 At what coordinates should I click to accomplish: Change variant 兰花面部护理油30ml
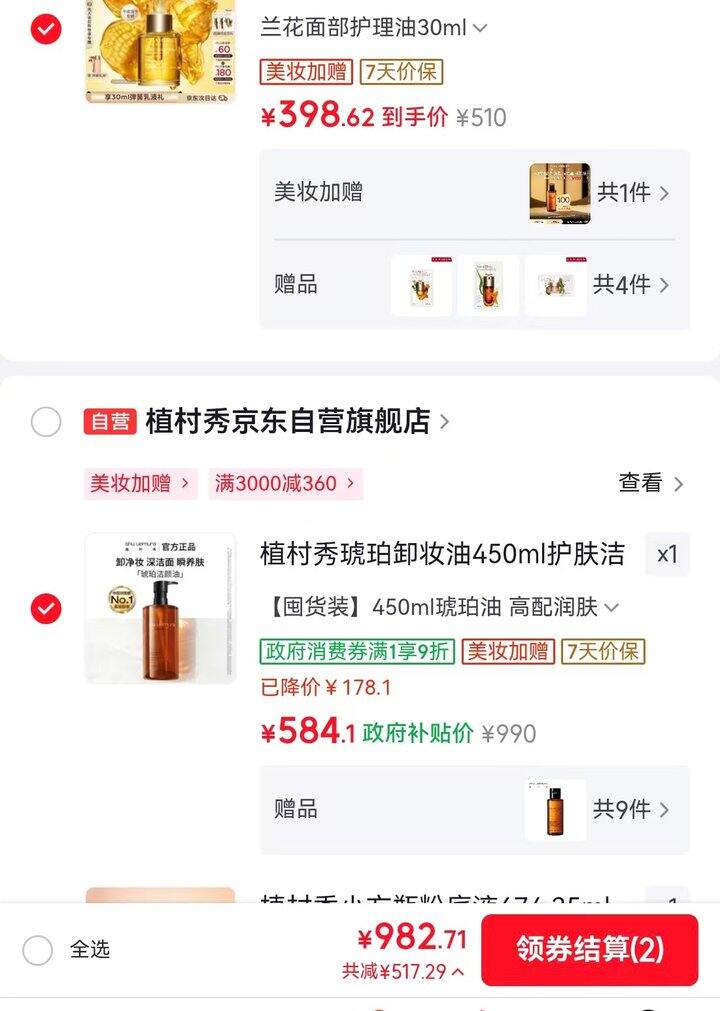[373, 28]
